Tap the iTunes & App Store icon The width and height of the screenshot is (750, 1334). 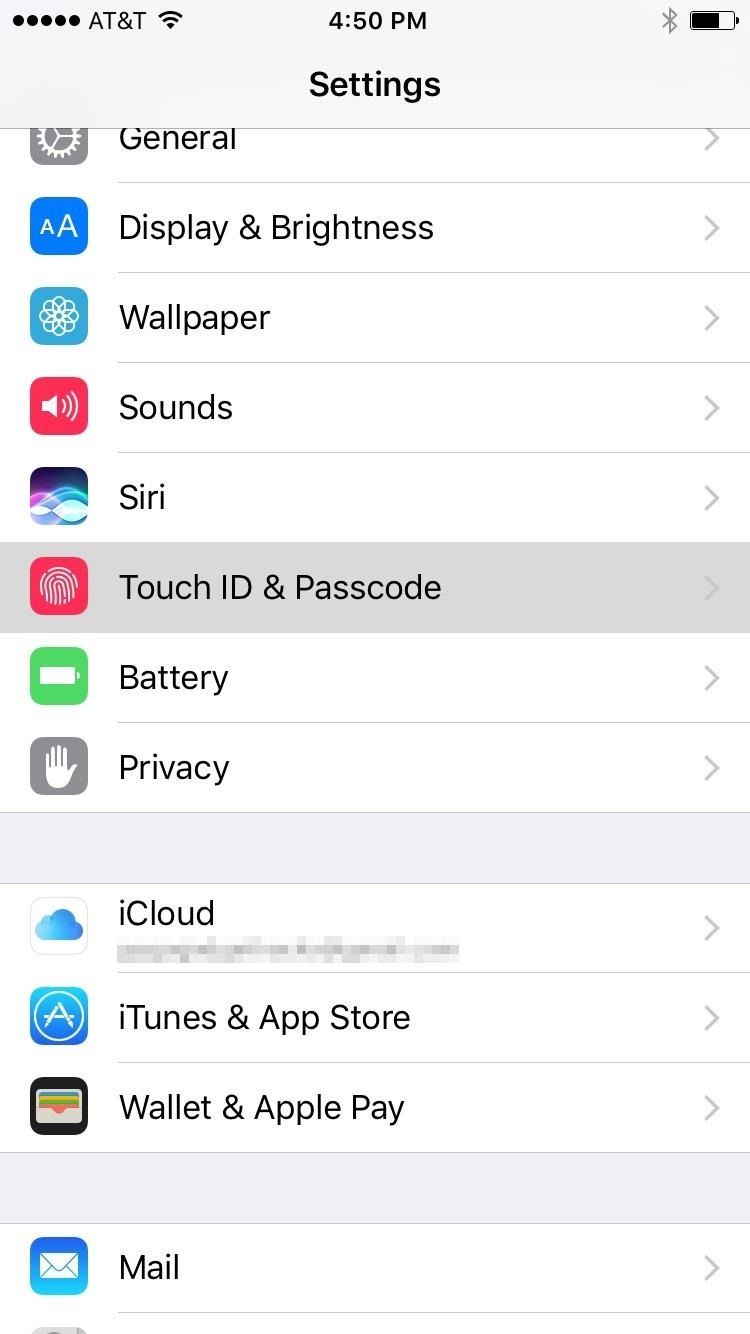click(59, 1017)
